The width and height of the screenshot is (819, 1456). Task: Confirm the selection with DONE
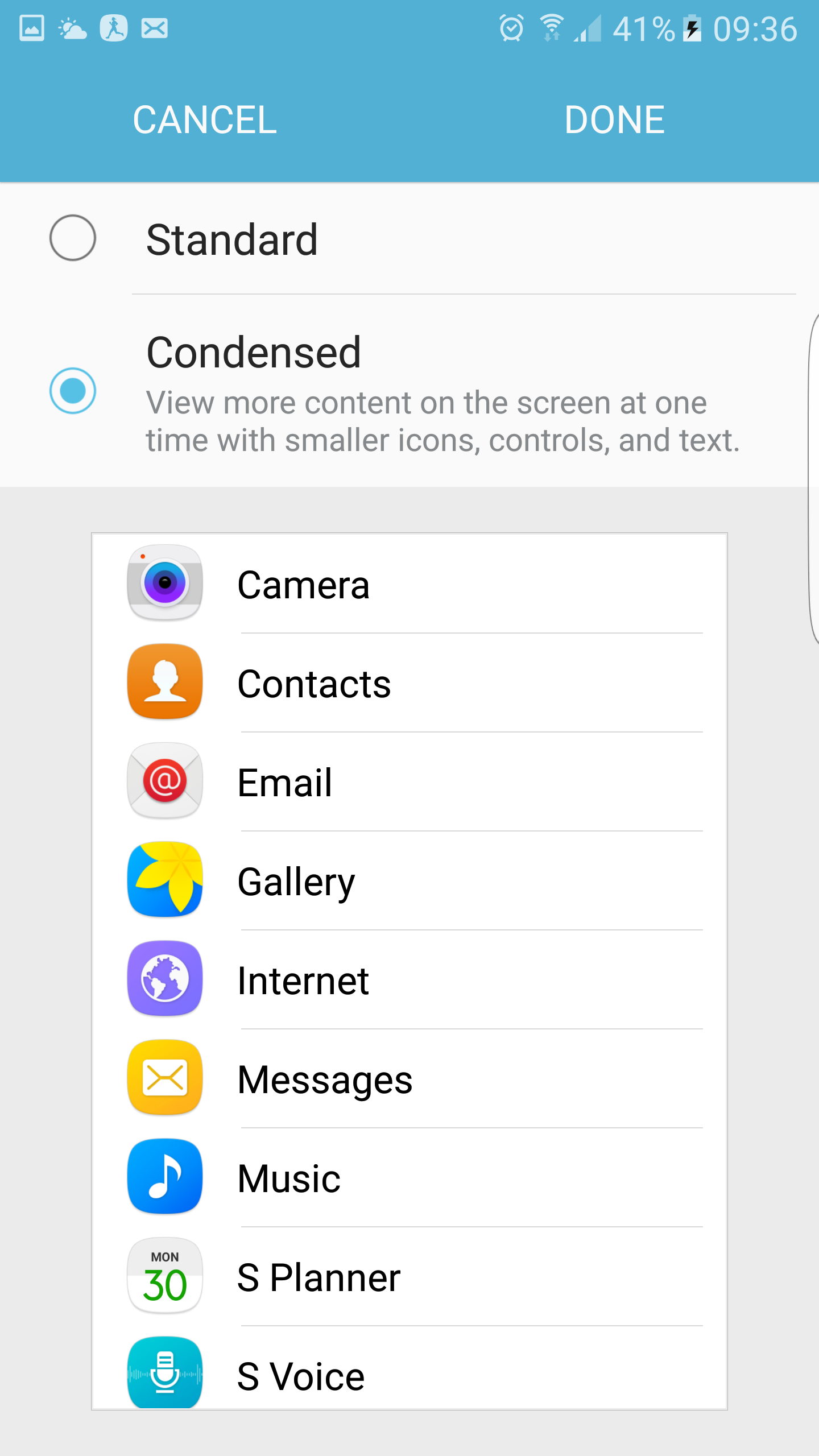pos(614,119)
